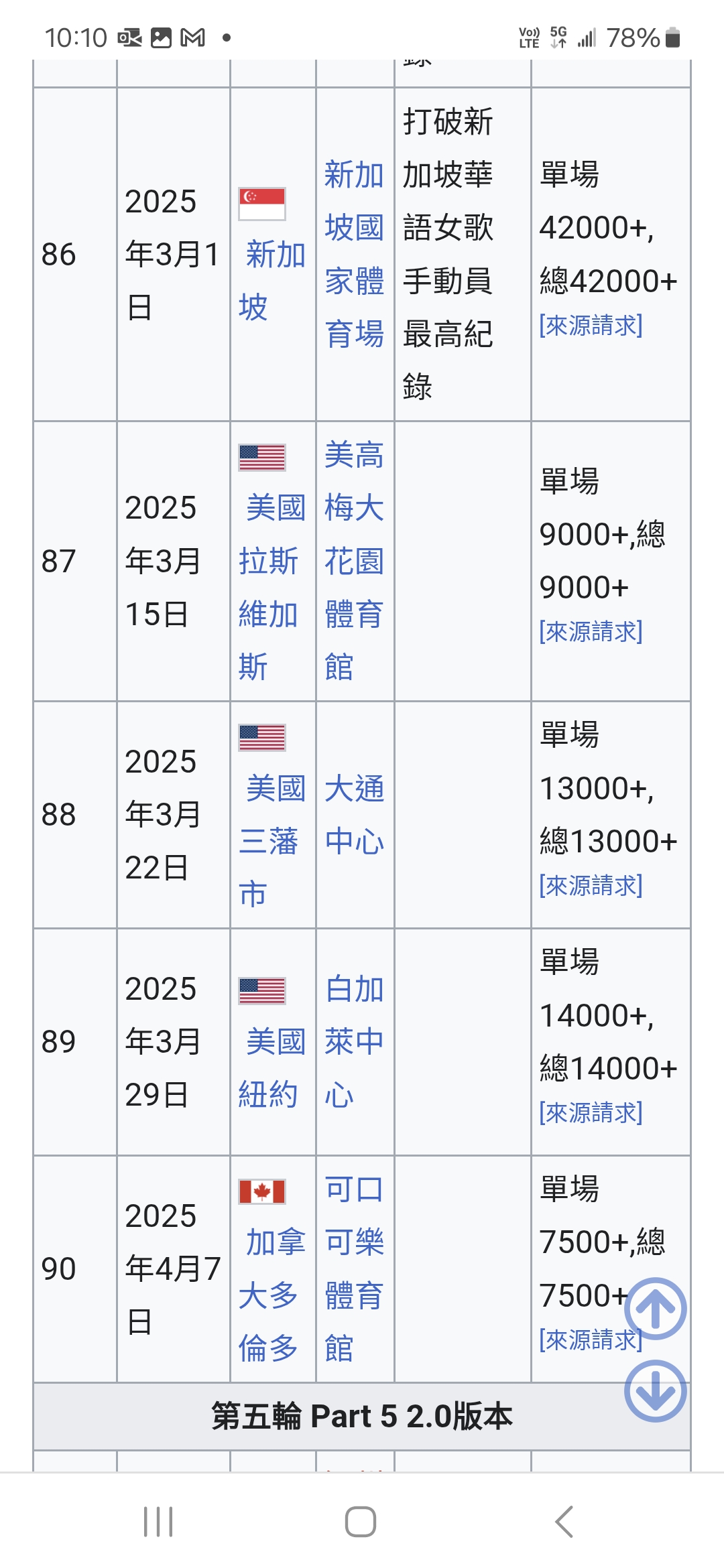Open 美高梅大花園體育館 venue link

point(354,561)
